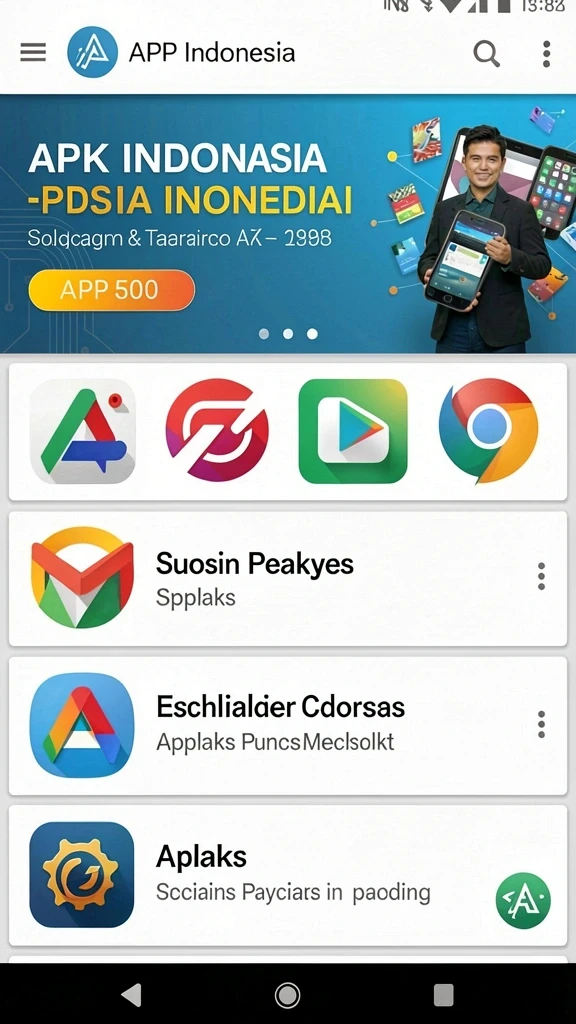Jump to the first banner page dot
This screenshot has height=1024, width=576.
(x=264, y=334)
